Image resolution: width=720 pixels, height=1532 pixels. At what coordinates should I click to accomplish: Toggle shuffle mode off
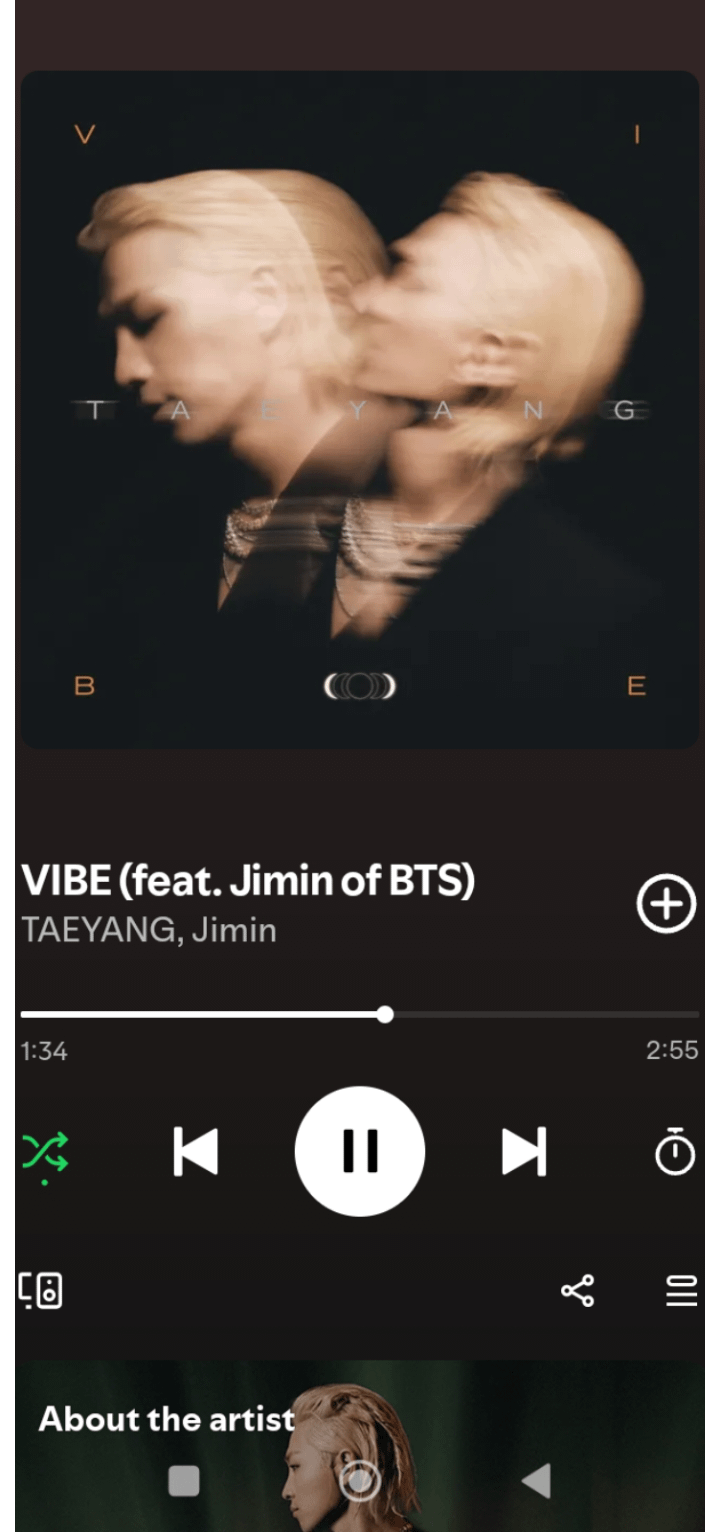click(45, 1152)
